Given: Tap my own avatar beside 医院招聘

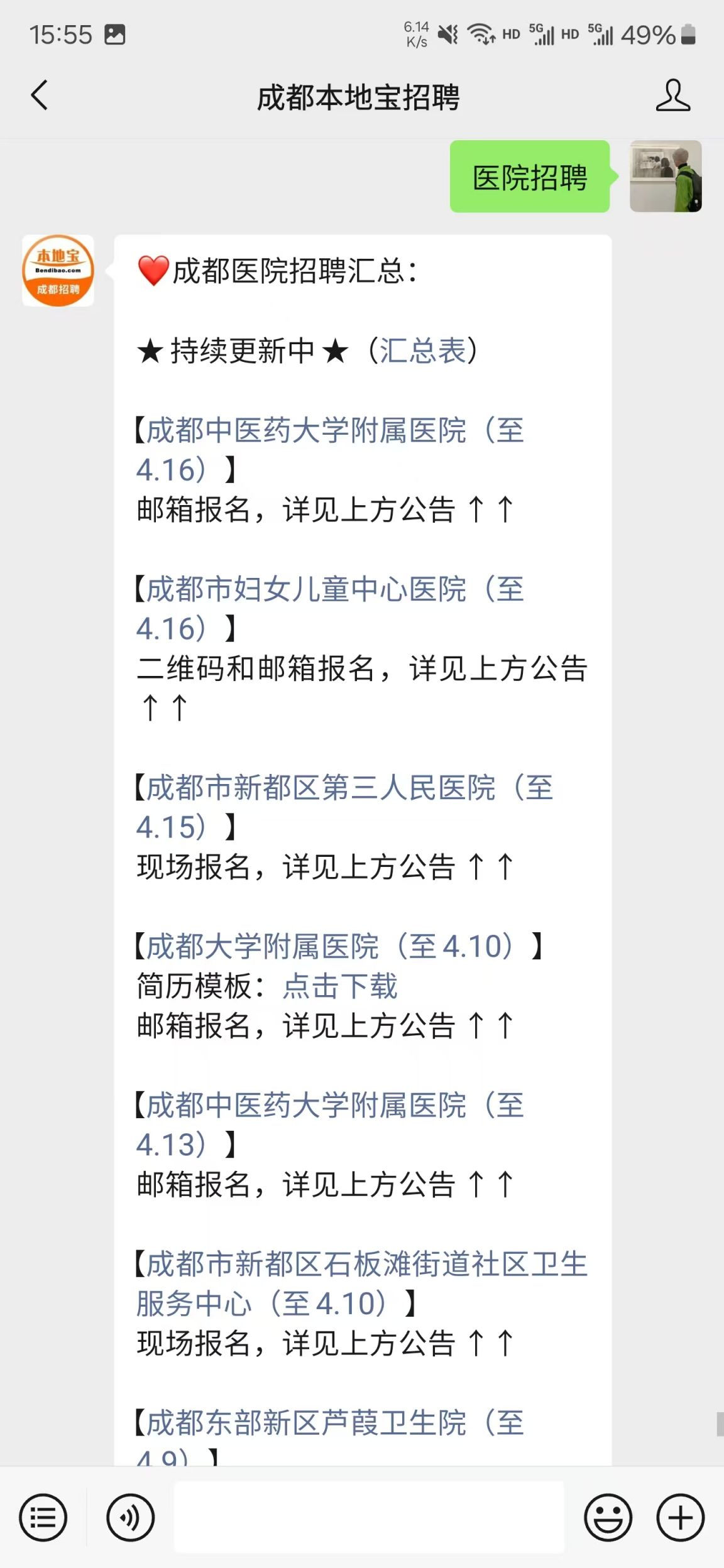Looking at the screenshot, I should pyautogui.click(x=666, y=177).
